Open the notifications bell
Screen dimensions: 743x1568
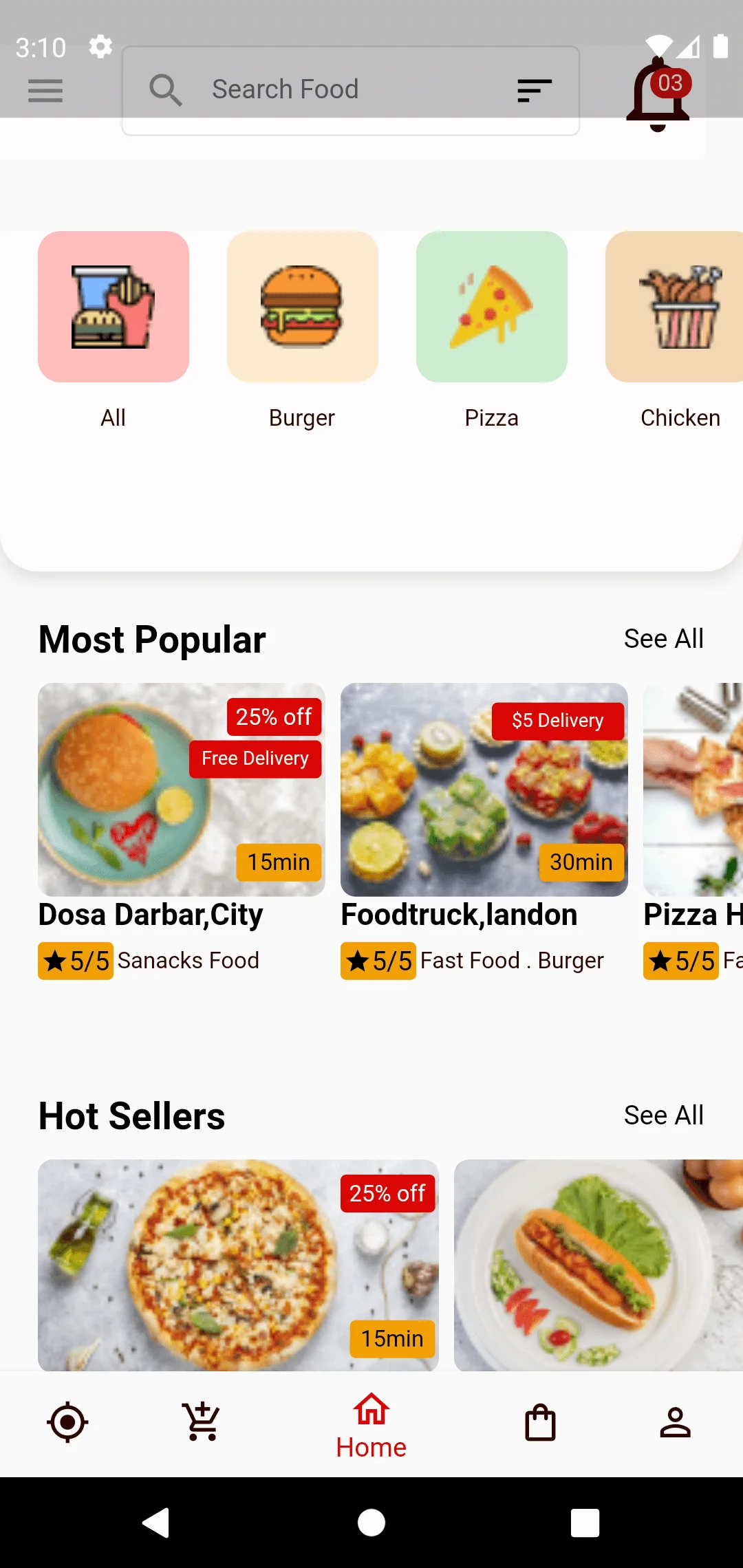tap(658, 96)
